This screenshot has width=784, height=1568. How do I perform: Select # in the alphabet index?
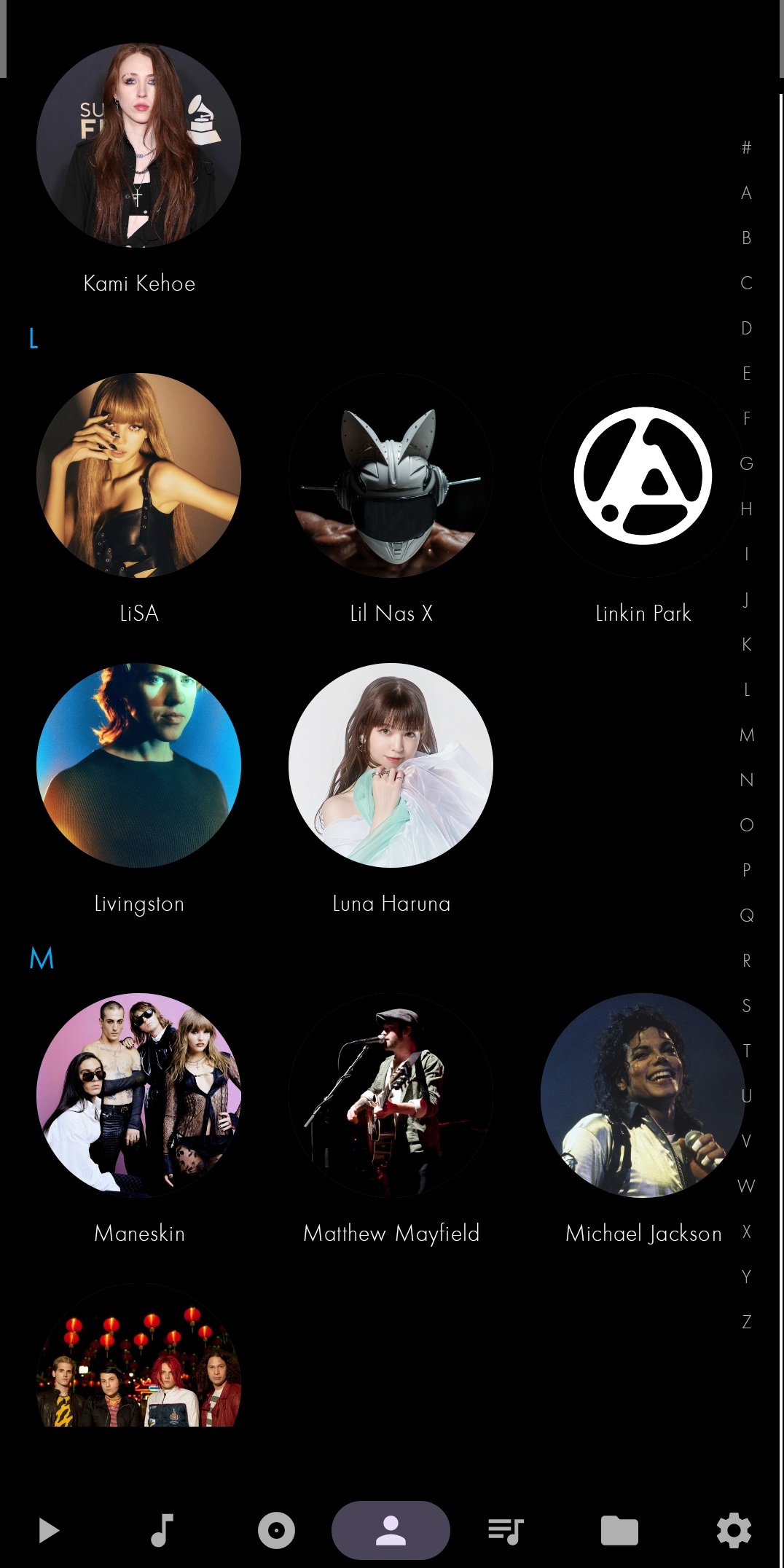(x=746, y=147)
